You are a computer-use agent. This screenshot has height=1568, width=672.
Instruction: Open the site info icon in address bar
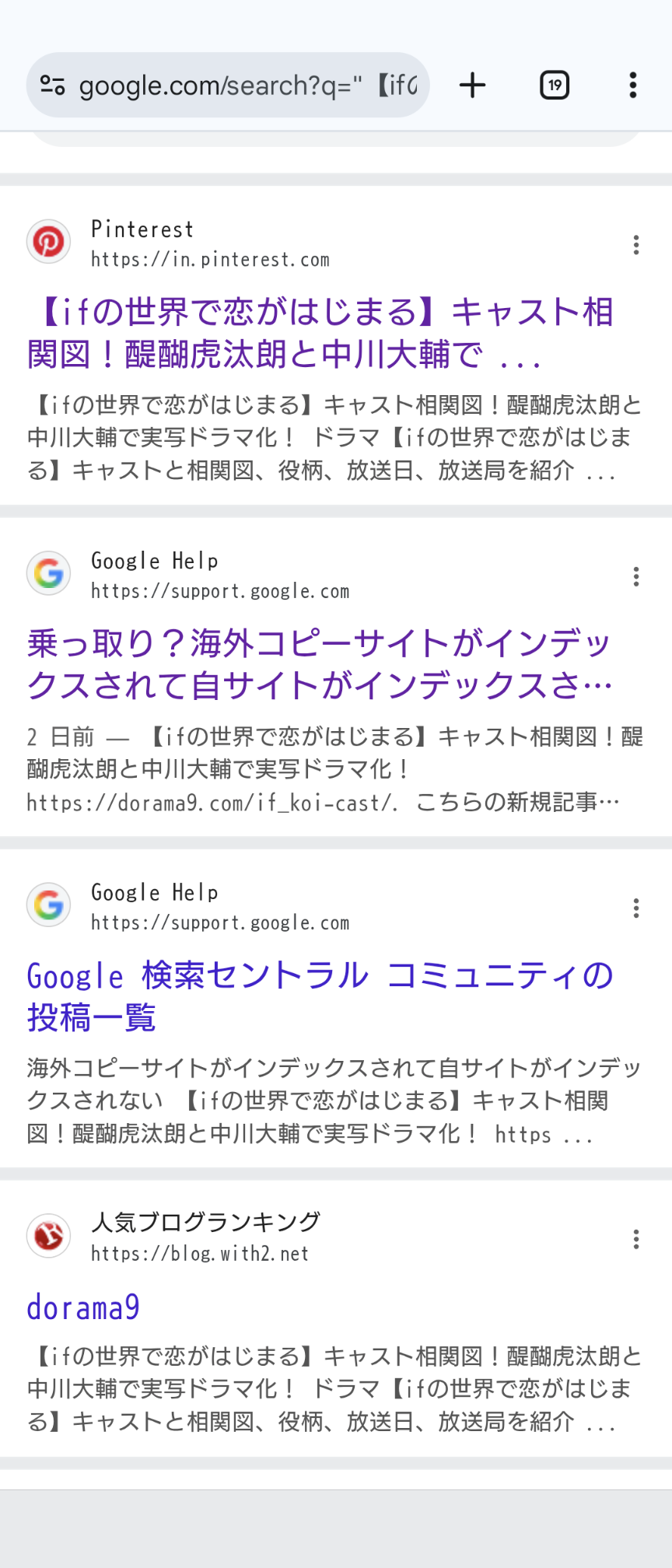52,85
